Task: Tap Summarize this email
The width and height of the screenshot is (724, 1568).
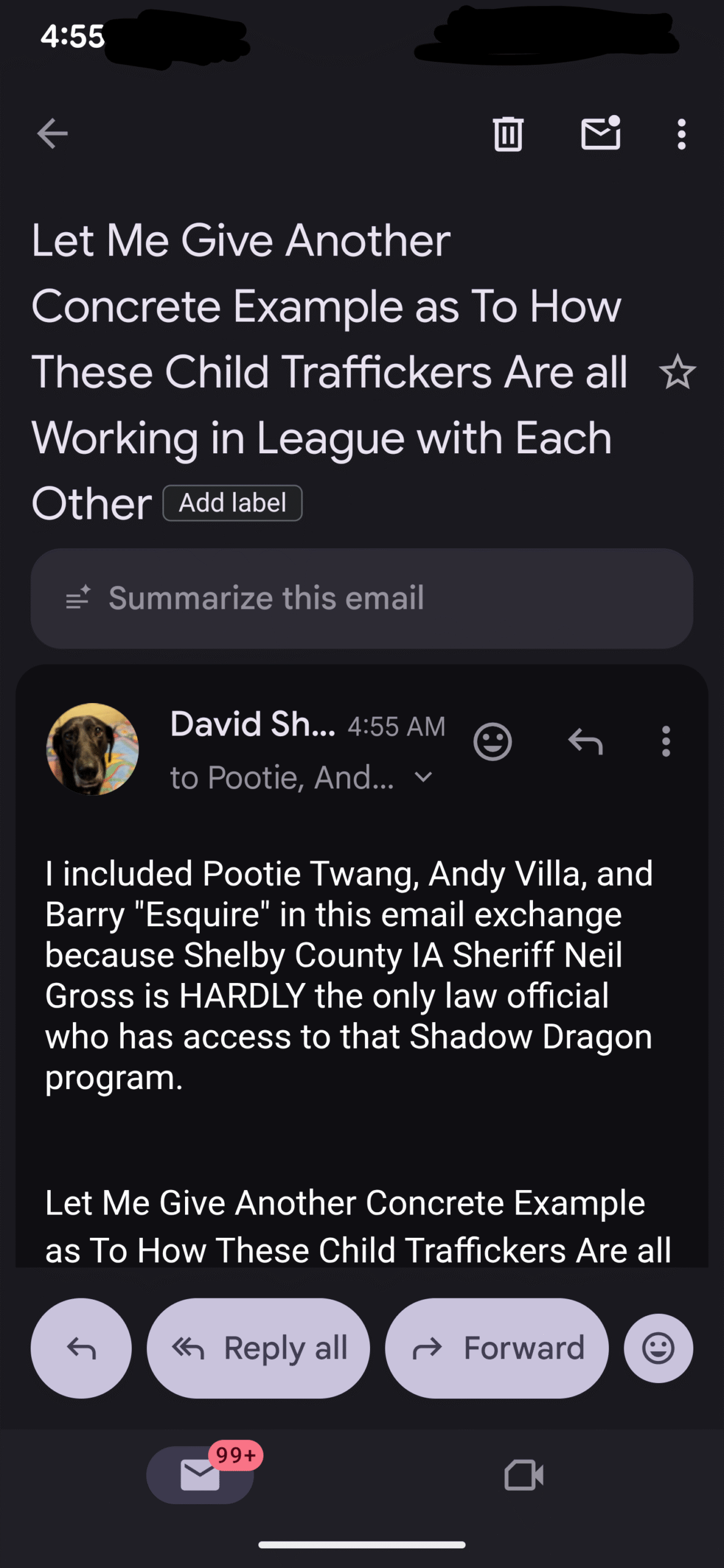Action: (361, 598)
